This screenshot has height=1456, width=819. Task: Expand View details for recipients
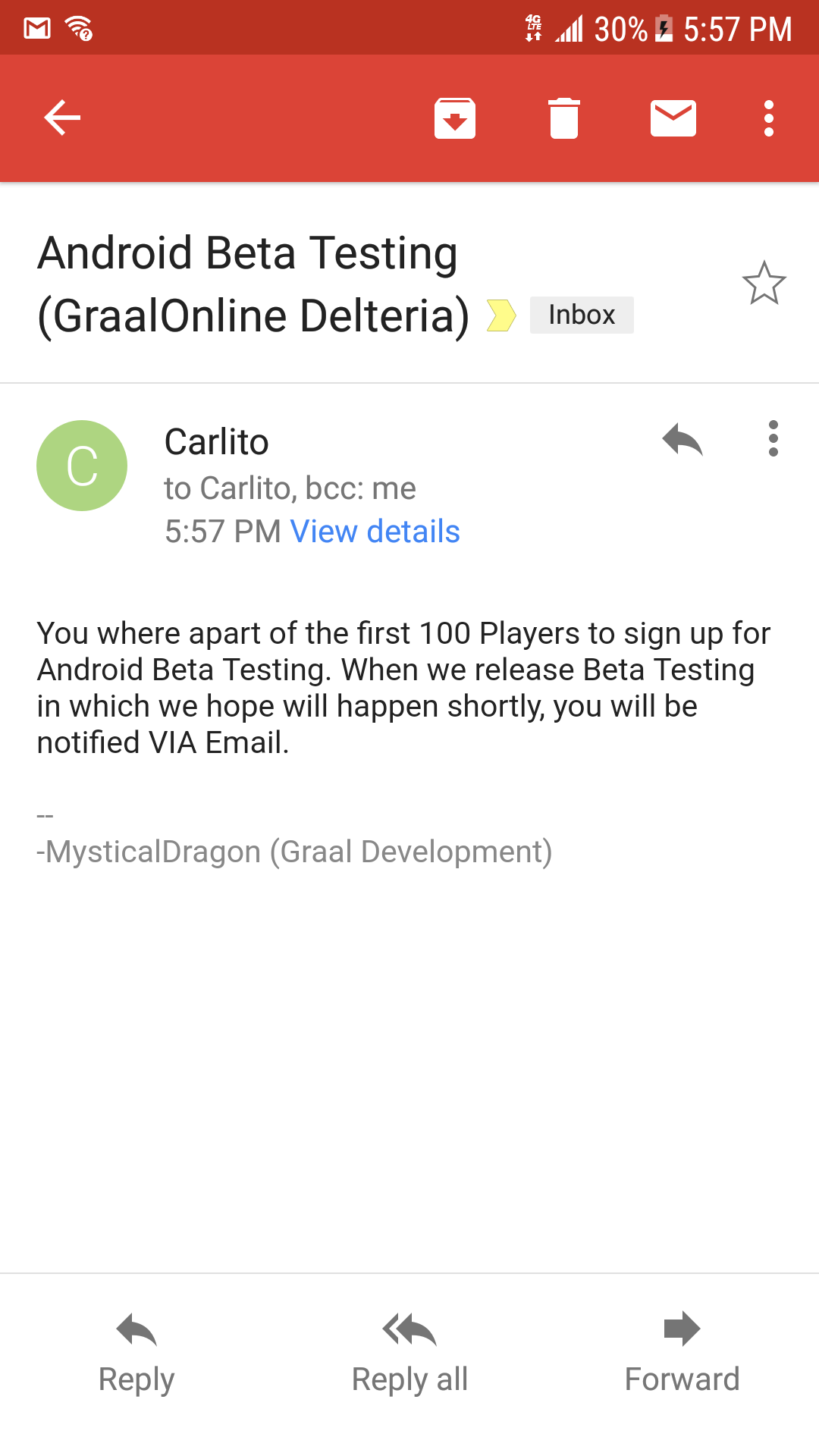pyautogui.click(x=375, y=532)
